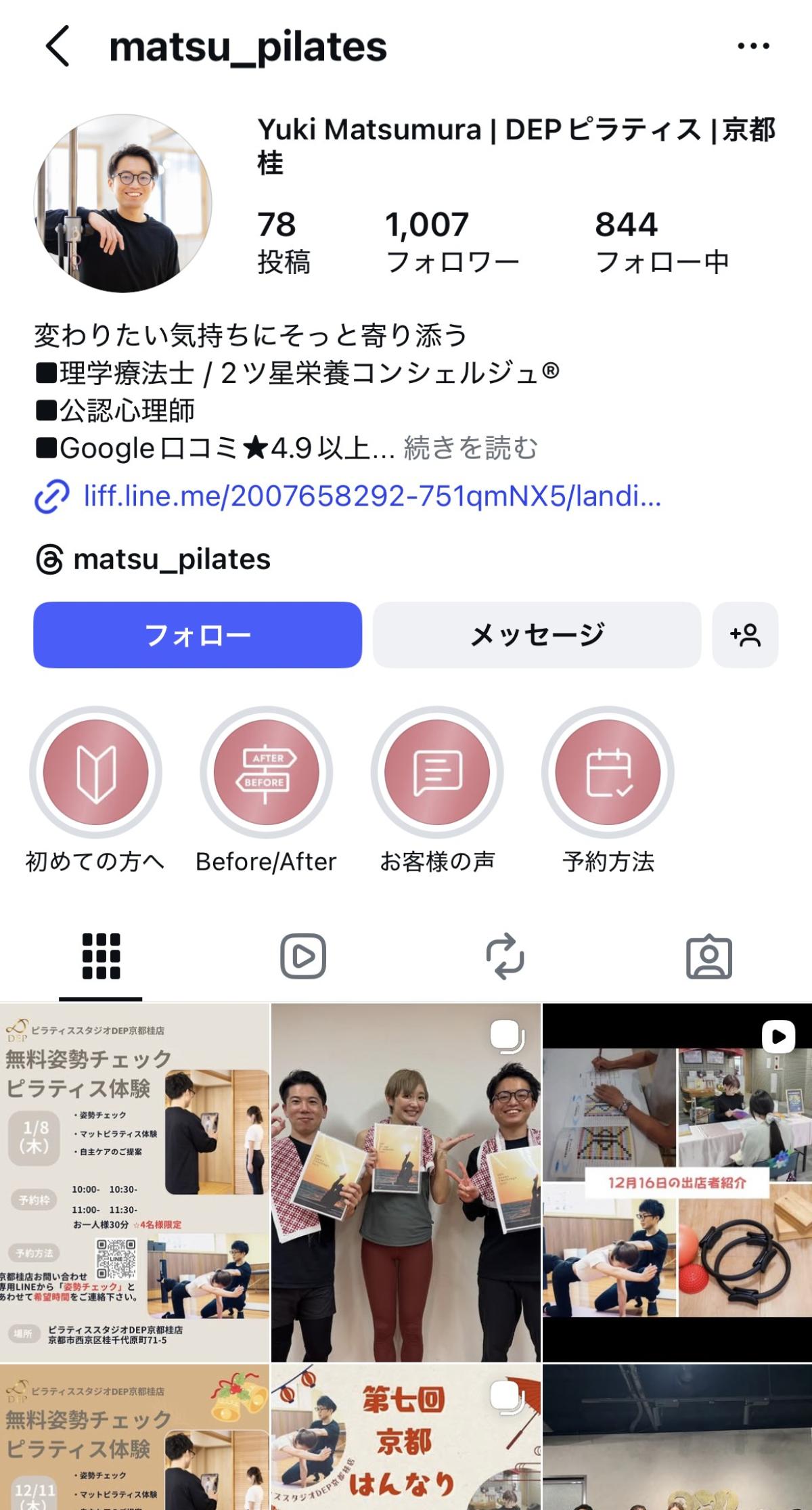View the profile picture of Yuki Matsumura
The image size is (812, 1510).
(x=122, y=203)
